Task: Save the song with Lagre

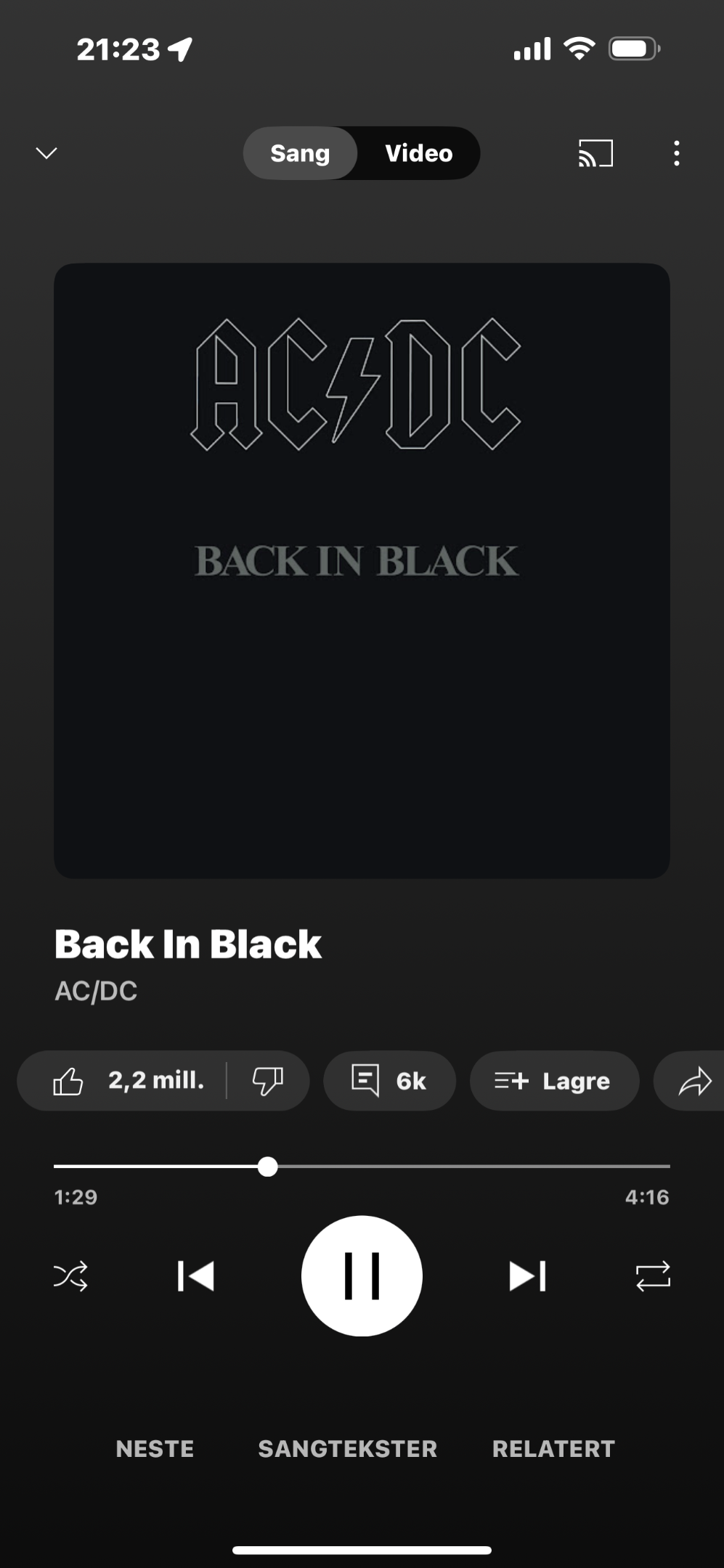Action: point(555,1081)
